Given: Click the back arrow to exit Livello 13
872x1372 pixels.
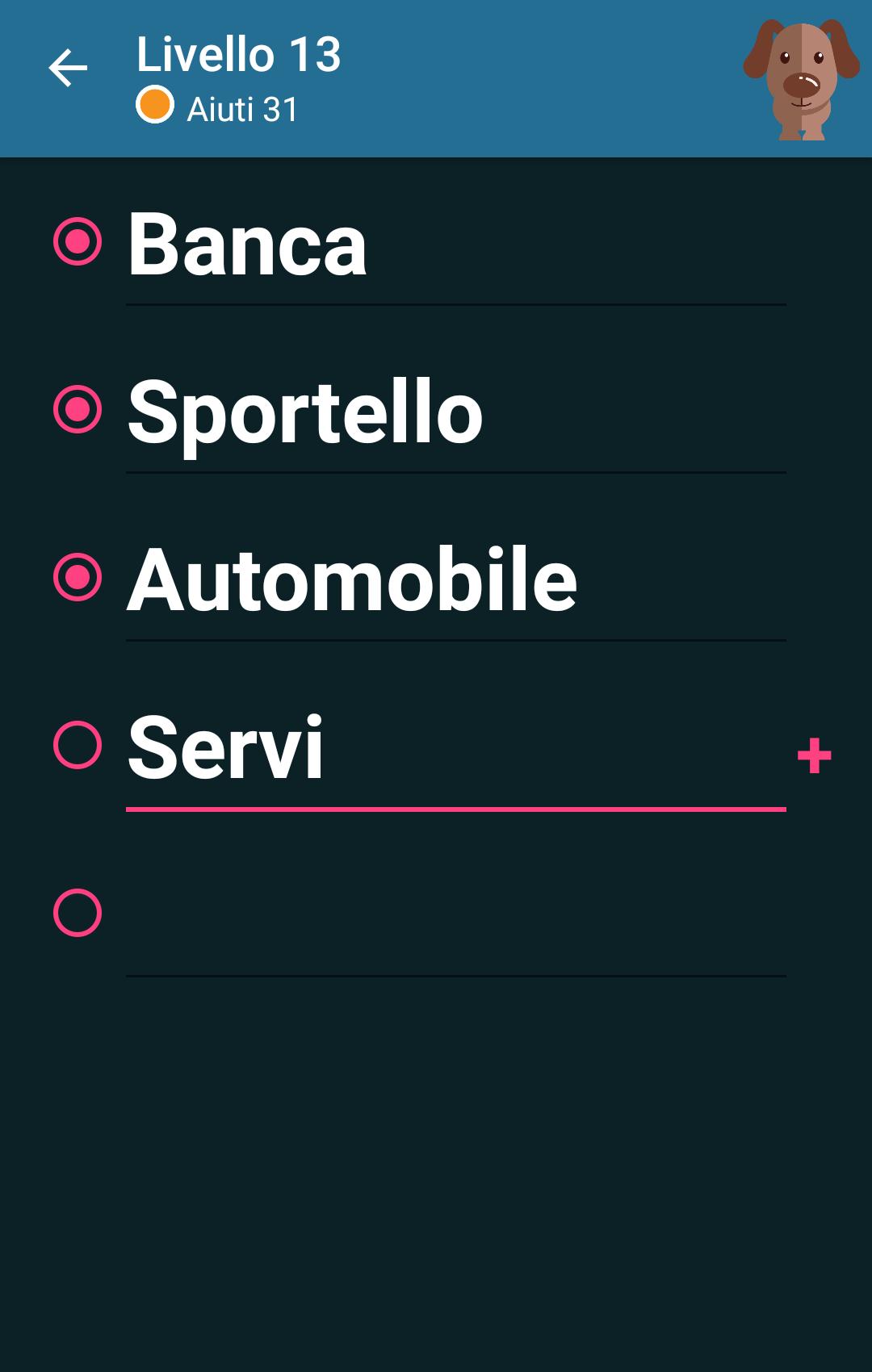Looking at the screenshot, I should (66, 69).
